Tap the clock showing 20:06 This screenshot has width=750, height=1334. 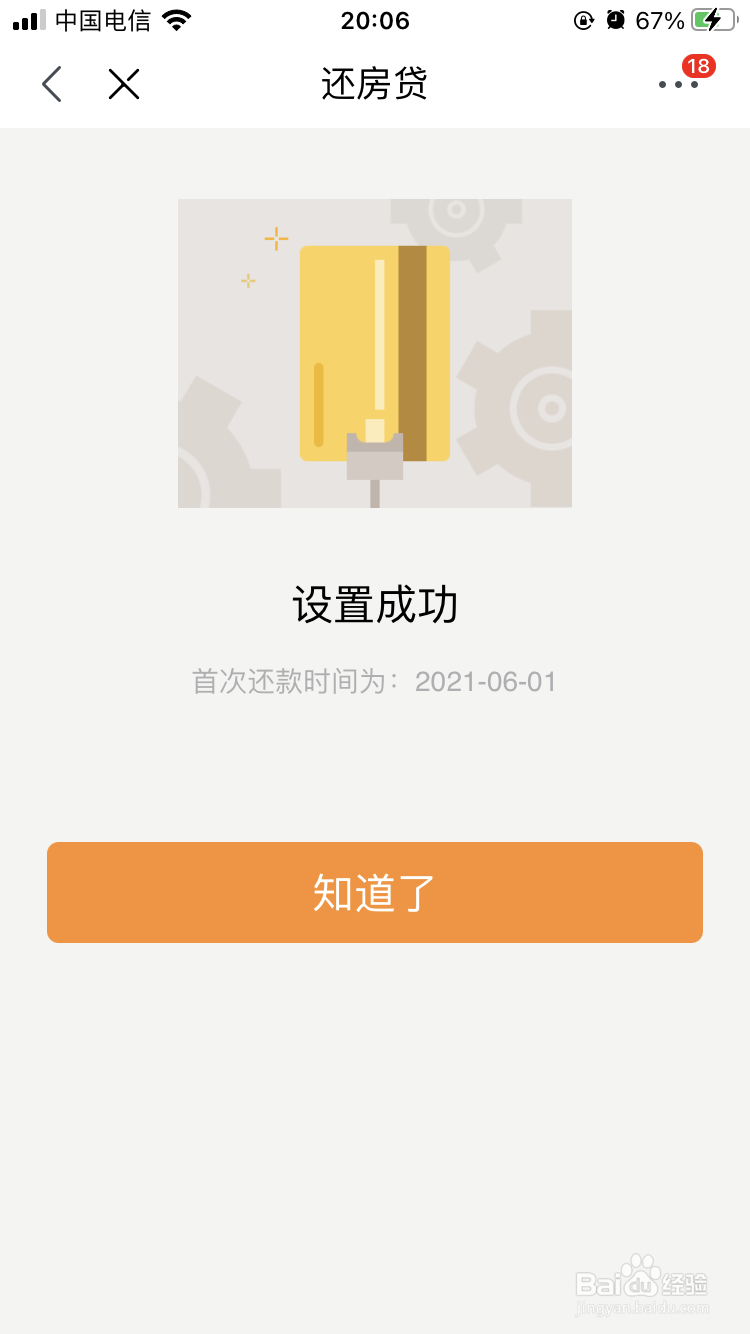(375, 20)
